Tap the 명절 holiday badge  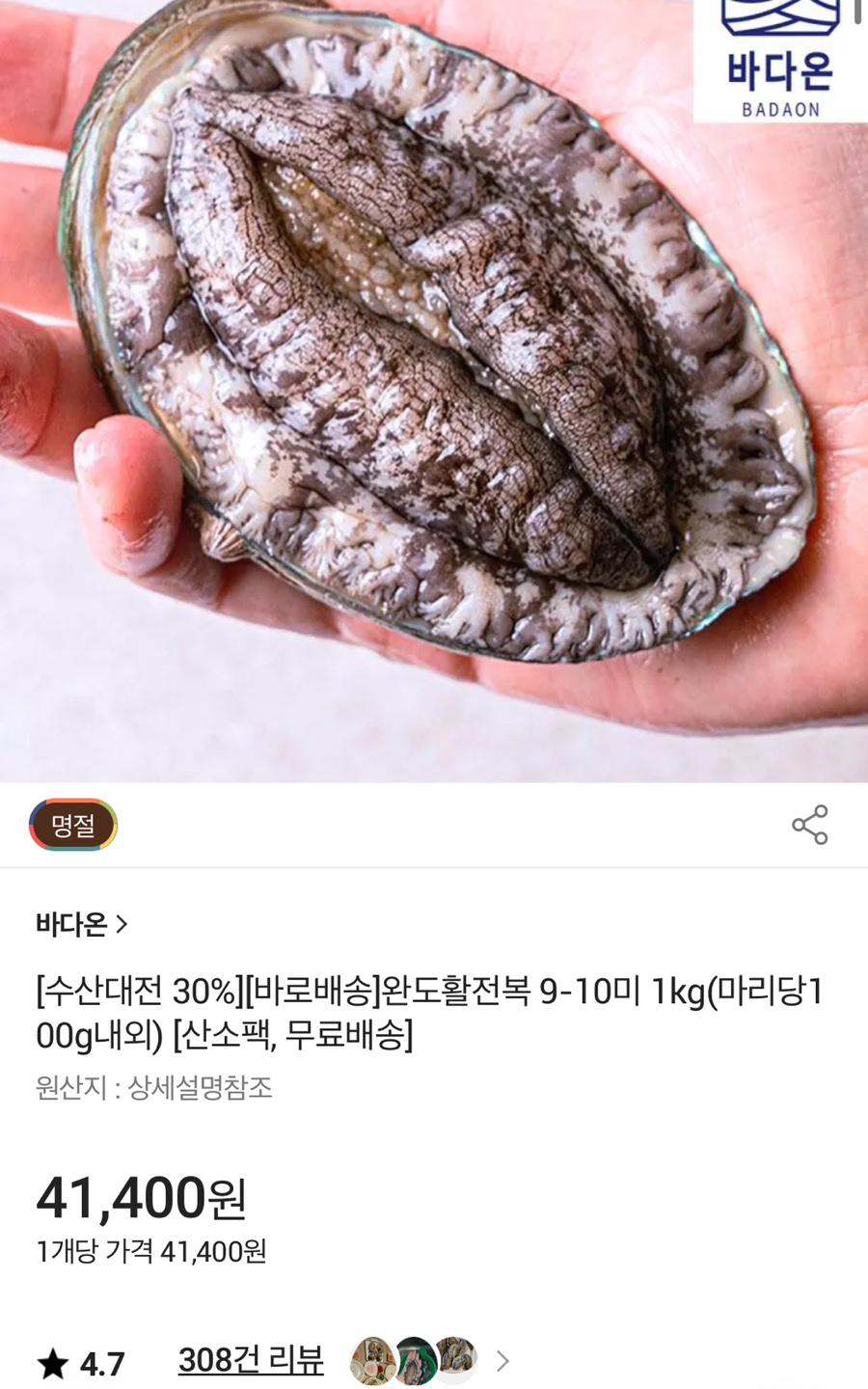pyautogui.click(x=73, y=826)
